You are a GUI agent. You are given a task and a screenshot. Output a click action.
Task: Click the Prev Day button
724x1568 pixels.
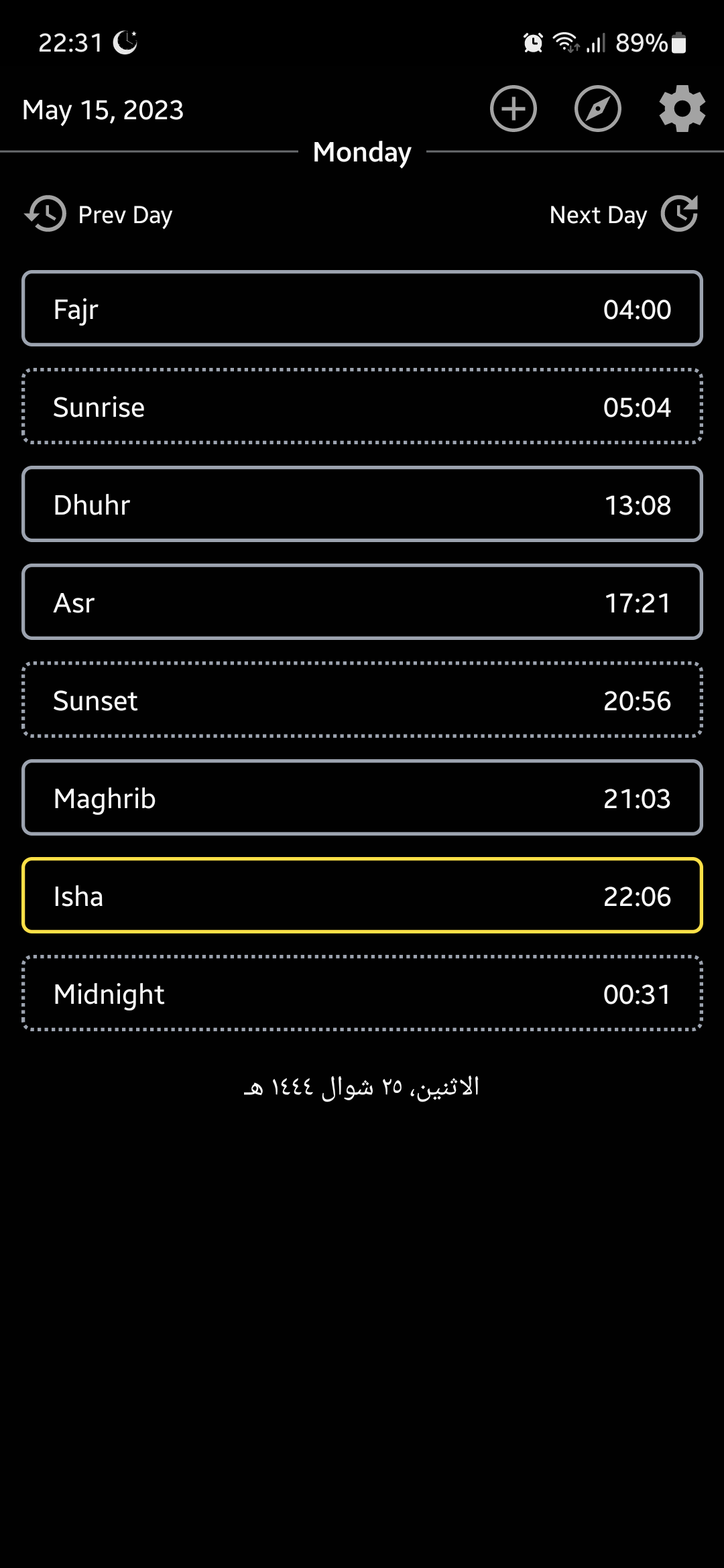125,214
